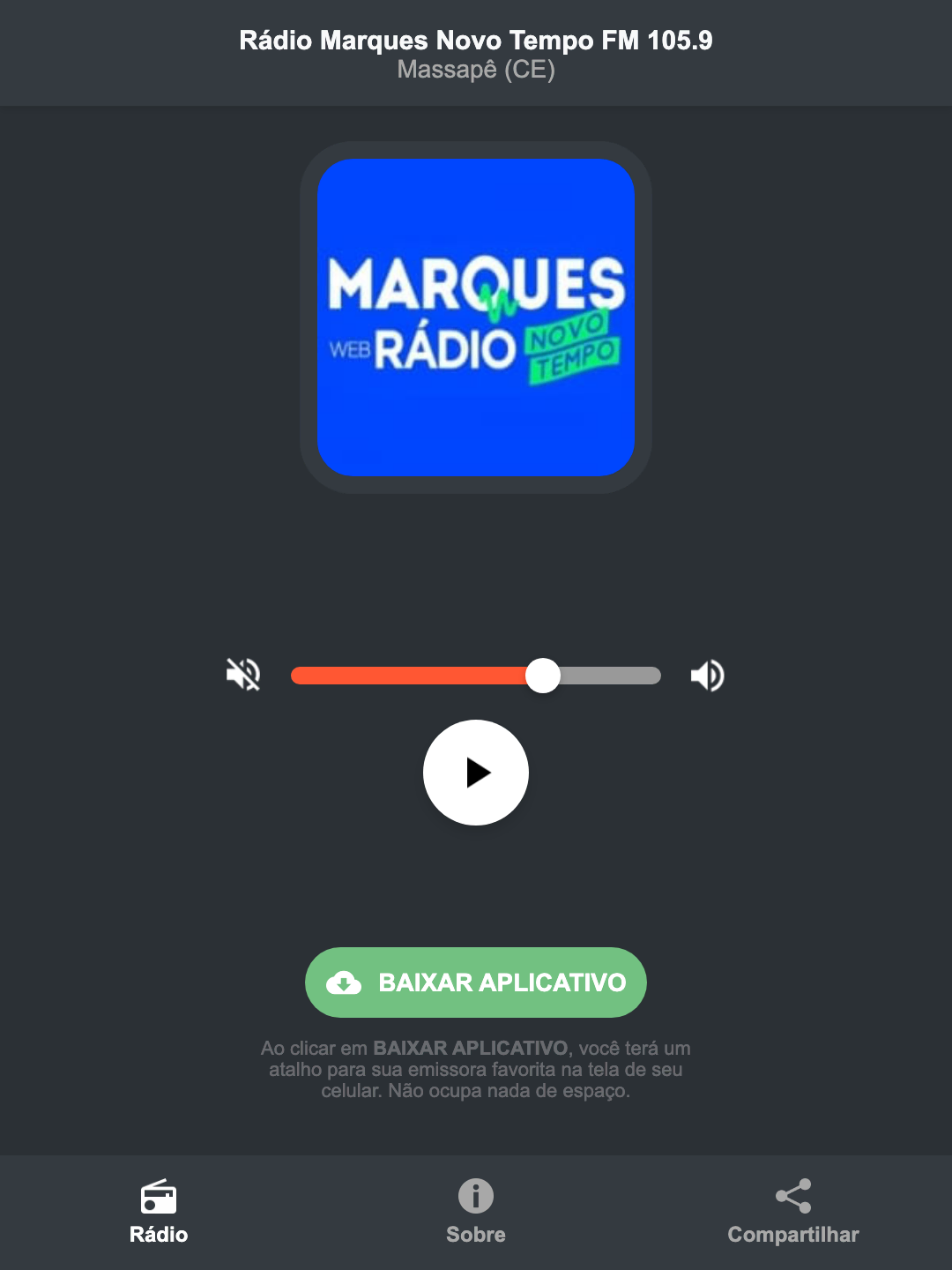Click the share icon above Compartilhar

(x=792, y=1196)
